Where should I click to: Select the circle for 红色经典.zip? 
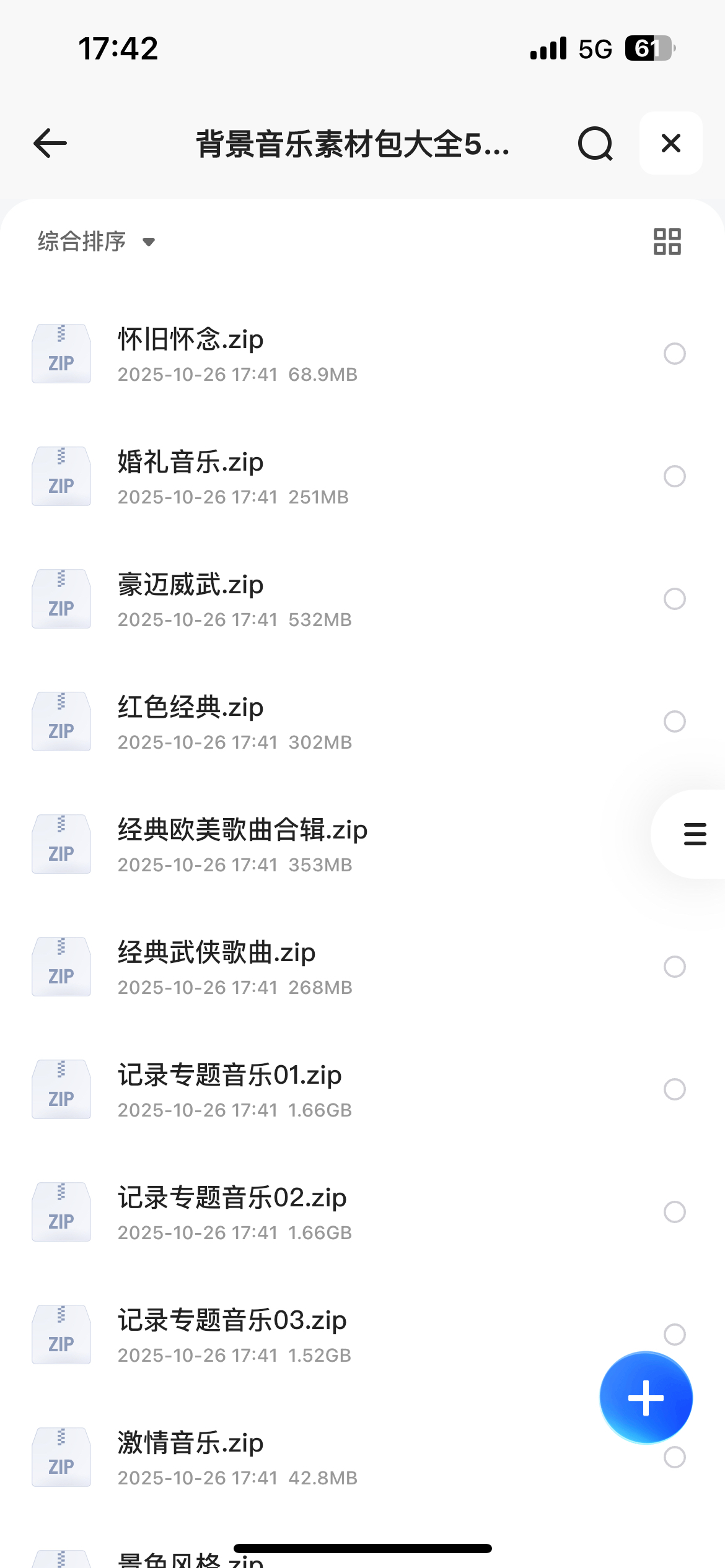tap(674, 721)
